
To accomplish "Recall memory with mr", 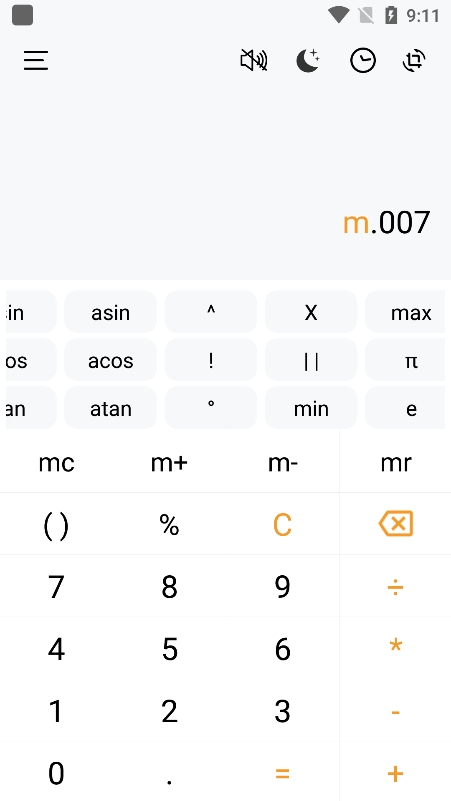I will pyautogui.click(x=395, y=462).
